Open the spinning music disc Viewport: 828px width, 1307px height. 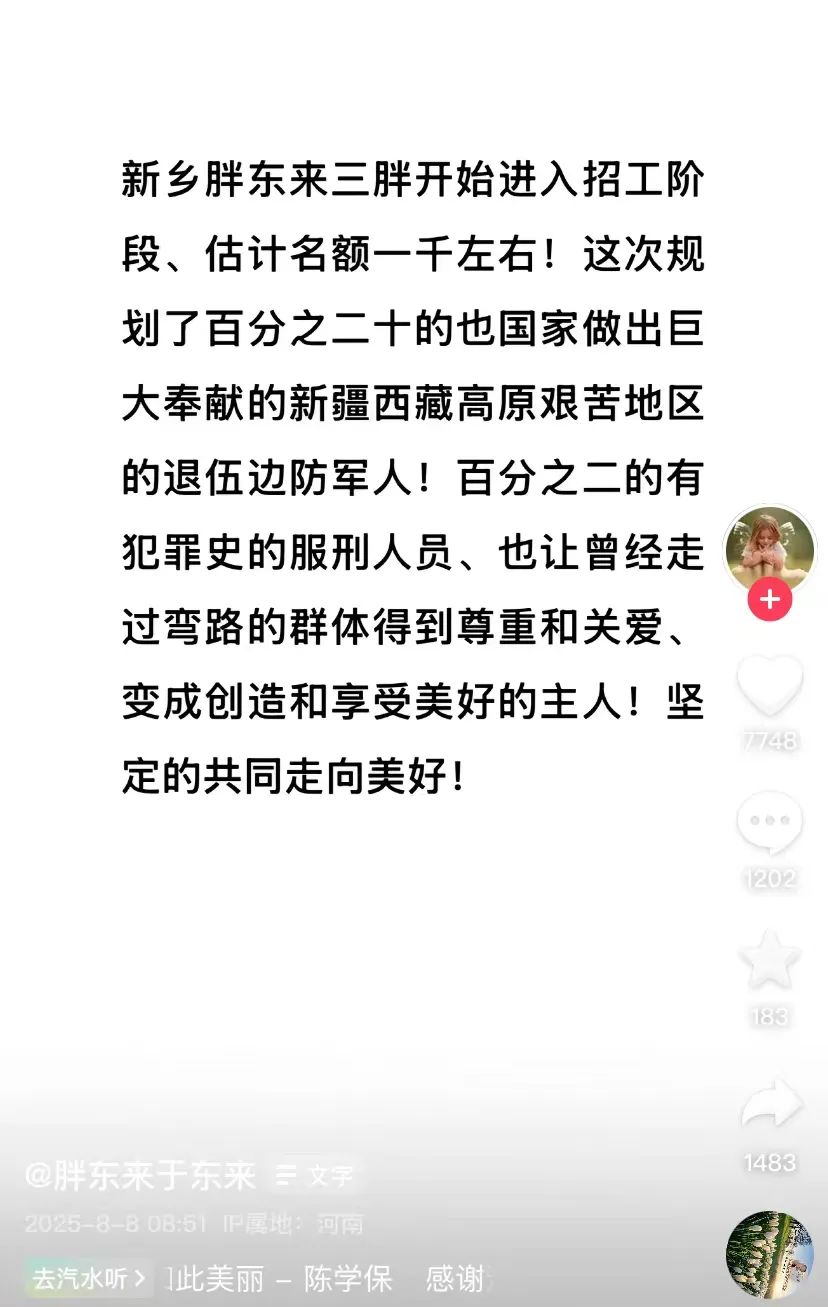769,1255
